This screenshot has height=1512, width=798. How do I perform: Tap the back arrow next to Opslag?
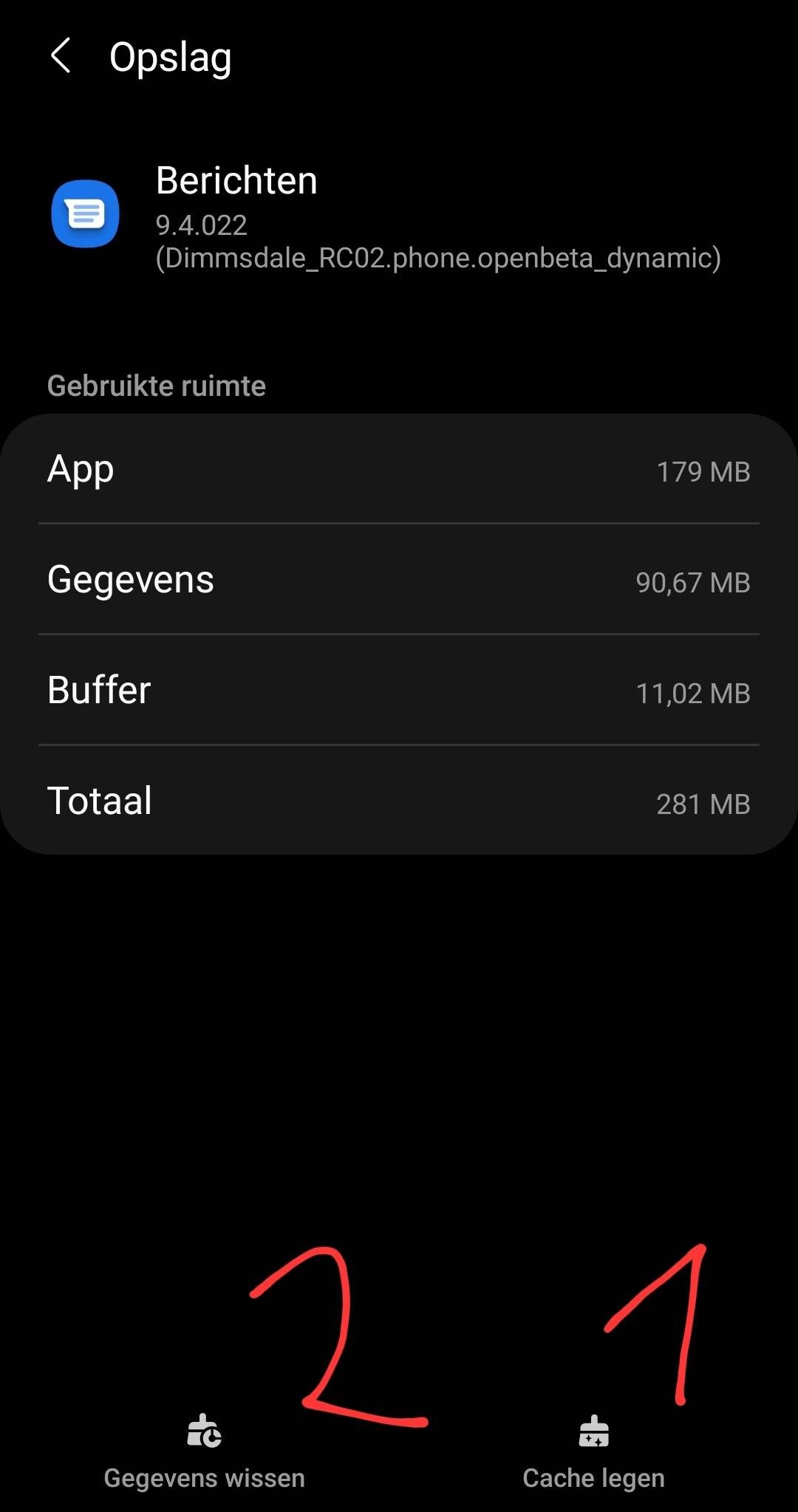(62, 57)
